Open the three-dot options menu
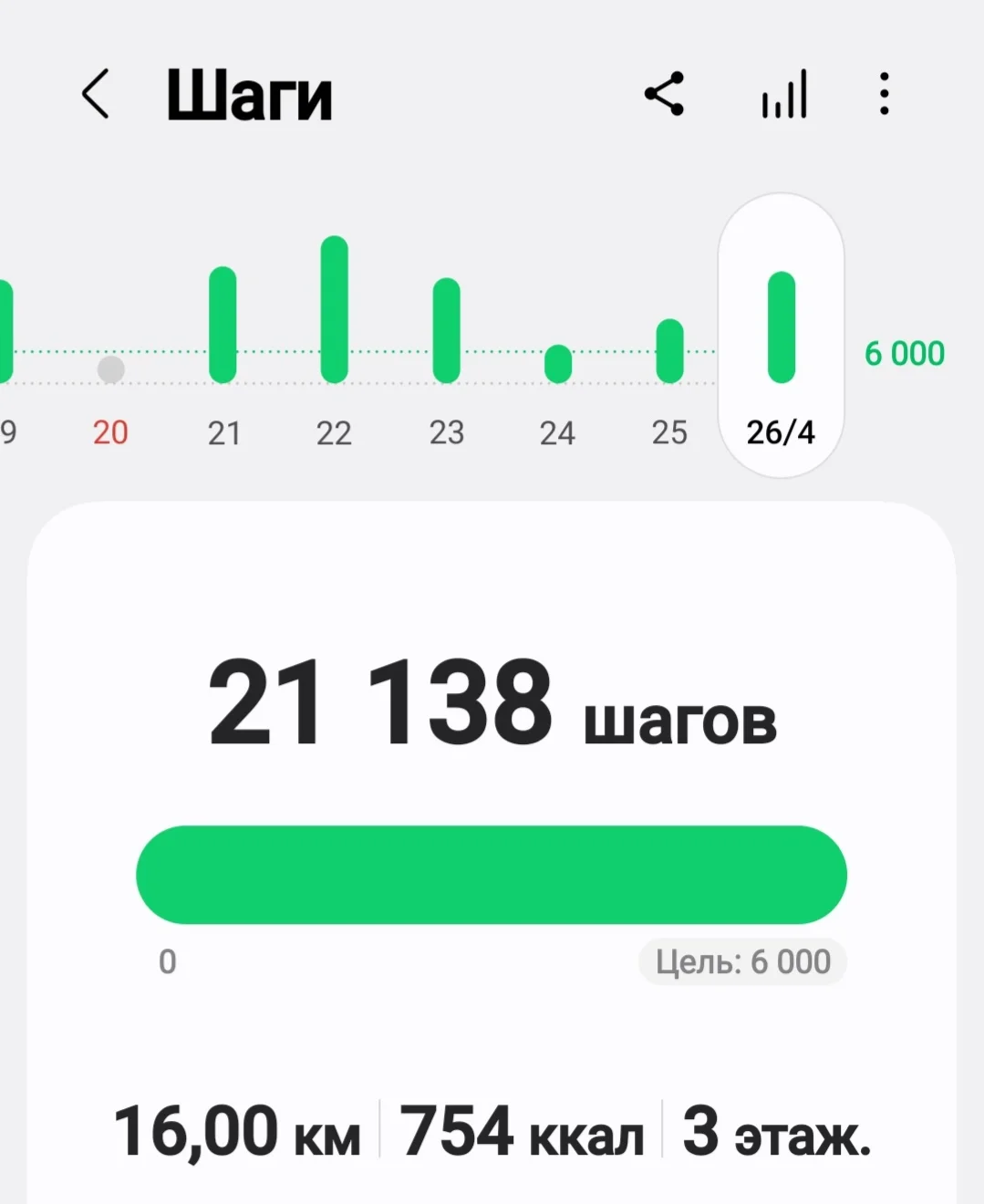 point(882,91)
